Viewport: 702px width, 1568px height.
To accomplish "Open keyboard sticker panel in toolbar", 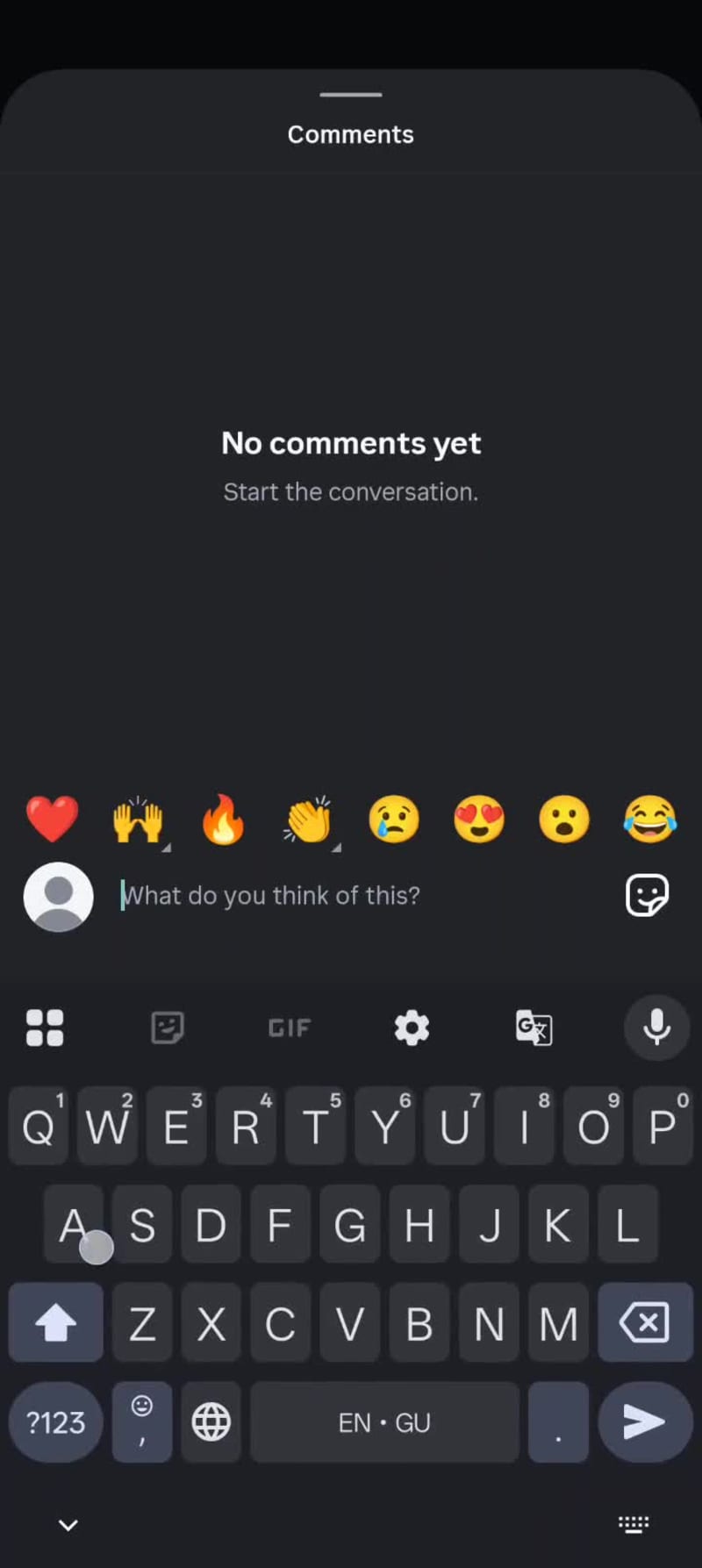I will (168, 1027).
